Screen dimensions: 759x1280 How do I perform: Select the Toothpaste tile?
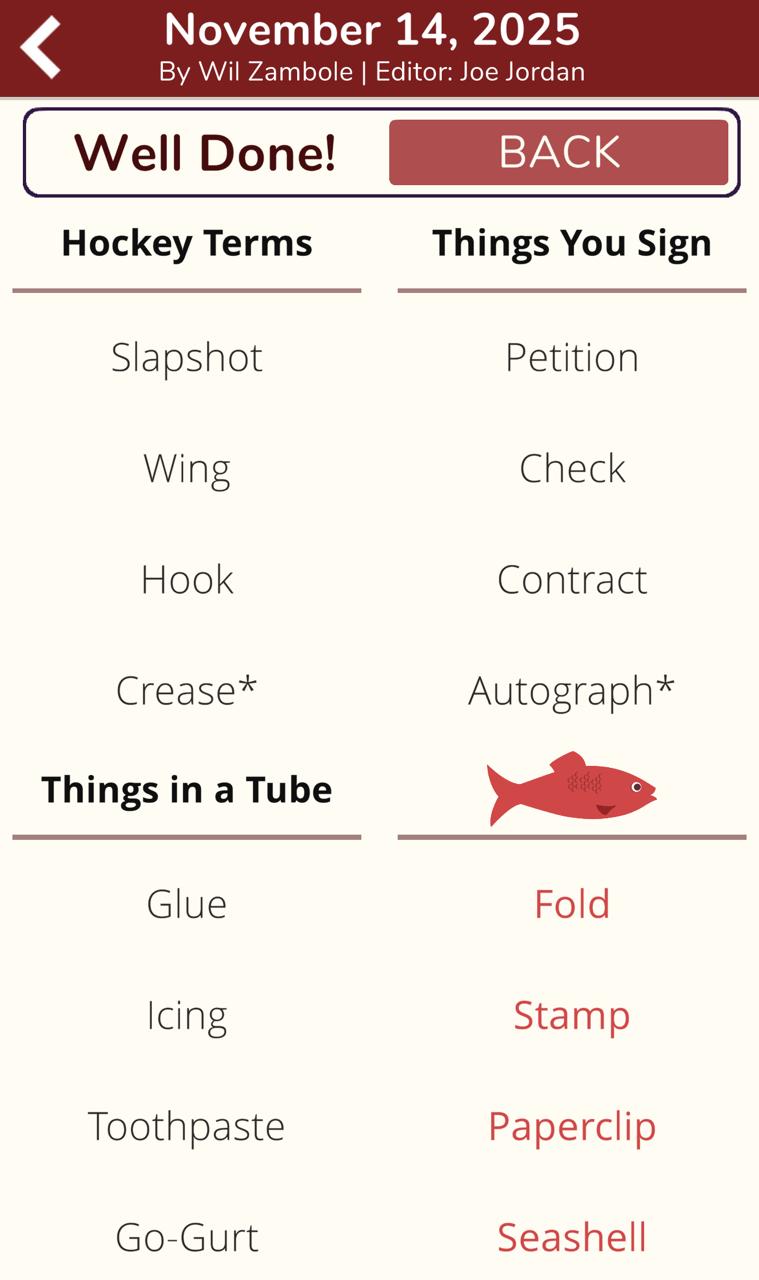point(187,1125)
